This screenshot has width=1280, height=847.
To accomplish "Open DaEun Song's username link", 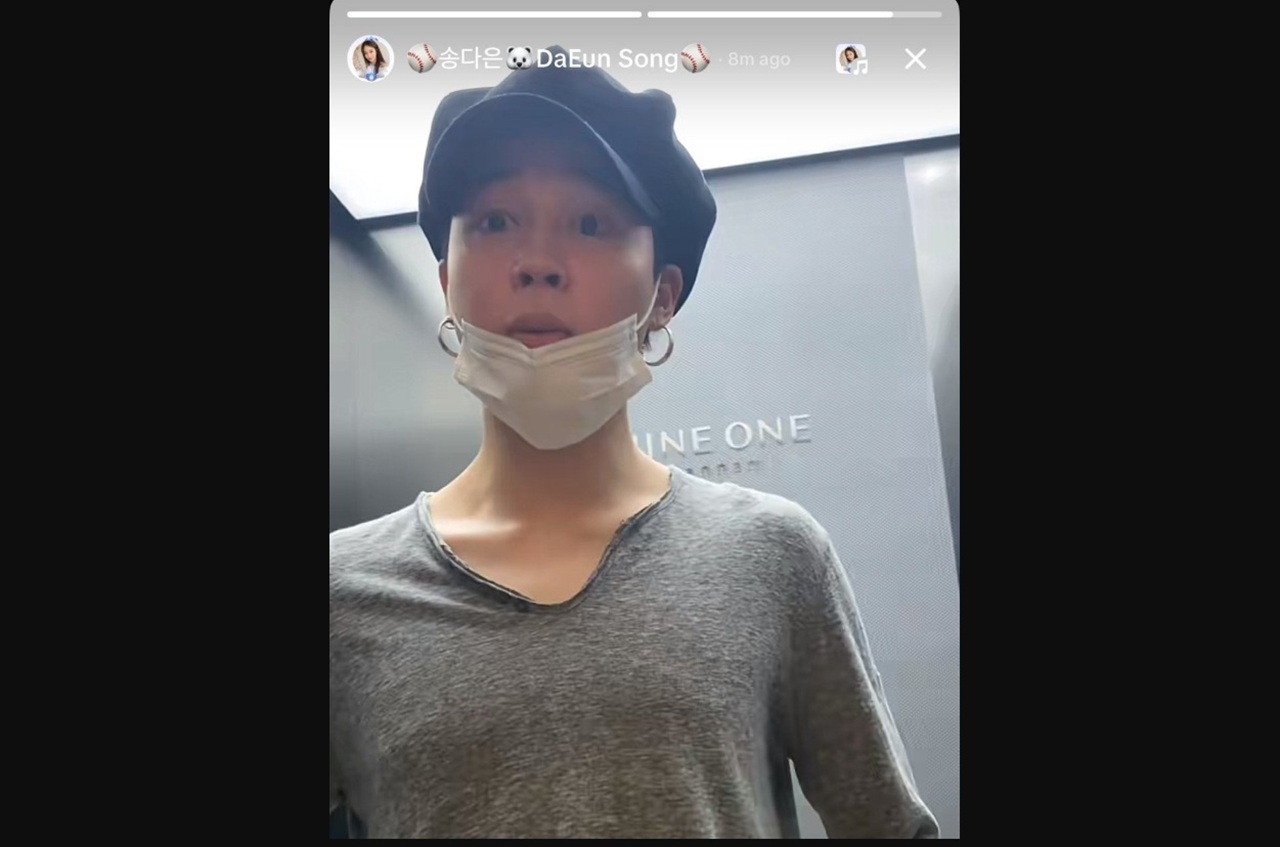I will pos(558,59).
